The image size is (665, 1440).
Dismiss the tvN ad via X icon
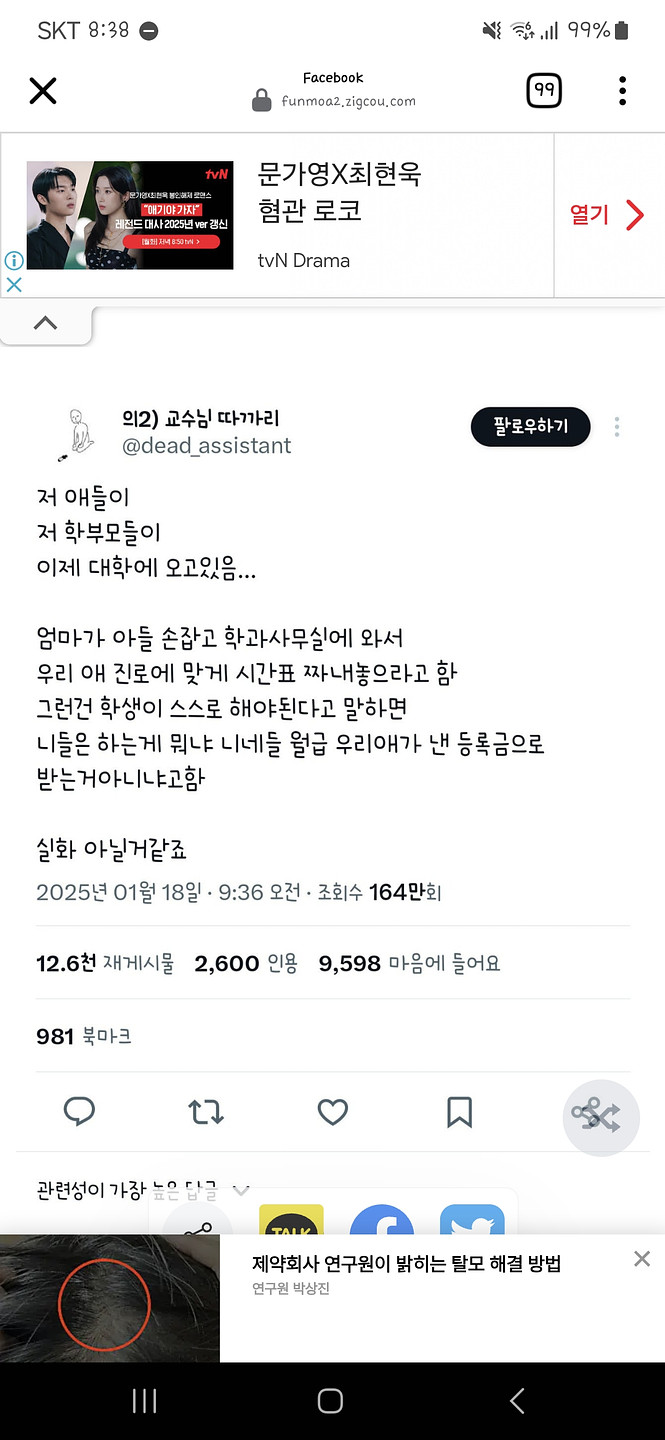14,285
